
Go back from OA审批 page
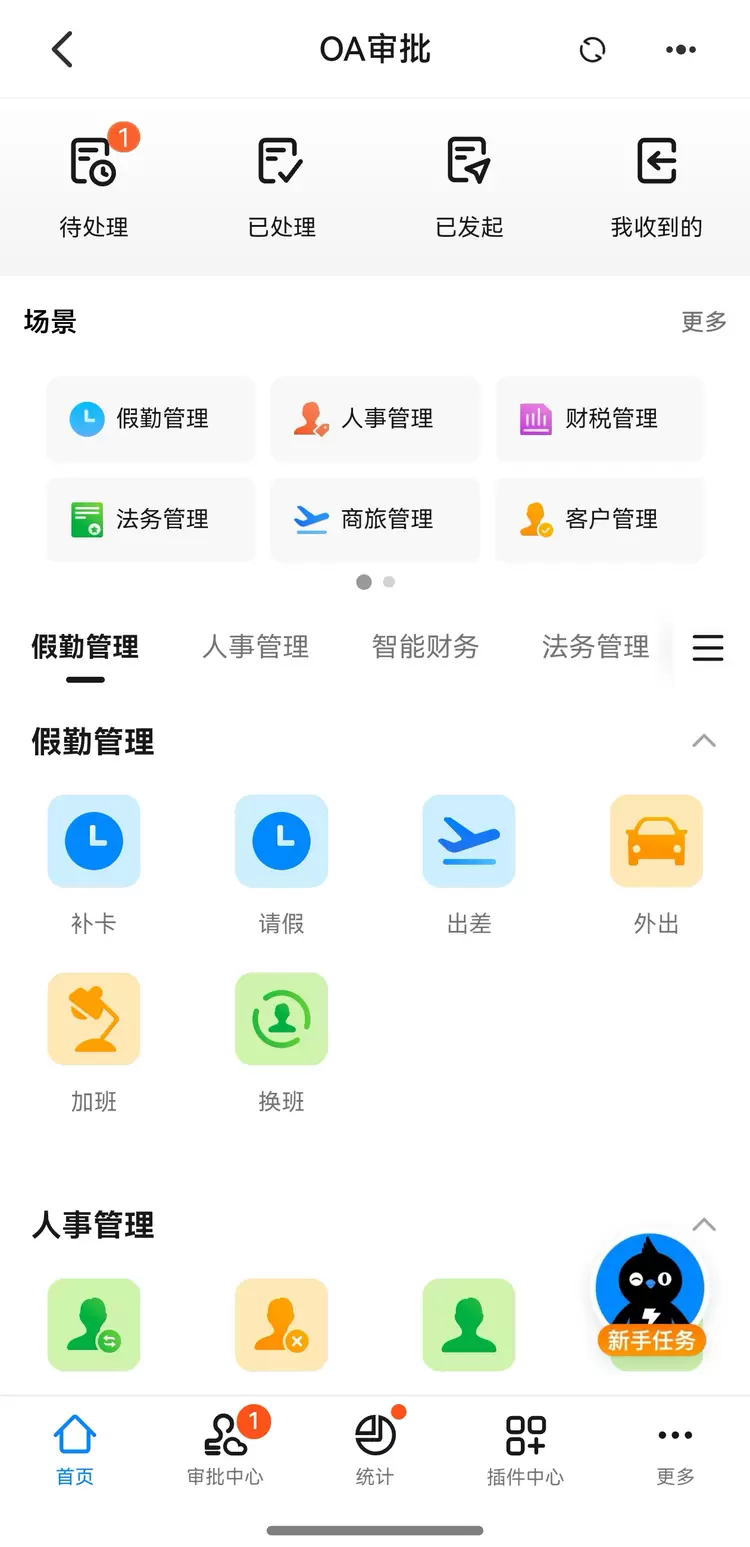[62, 49]
